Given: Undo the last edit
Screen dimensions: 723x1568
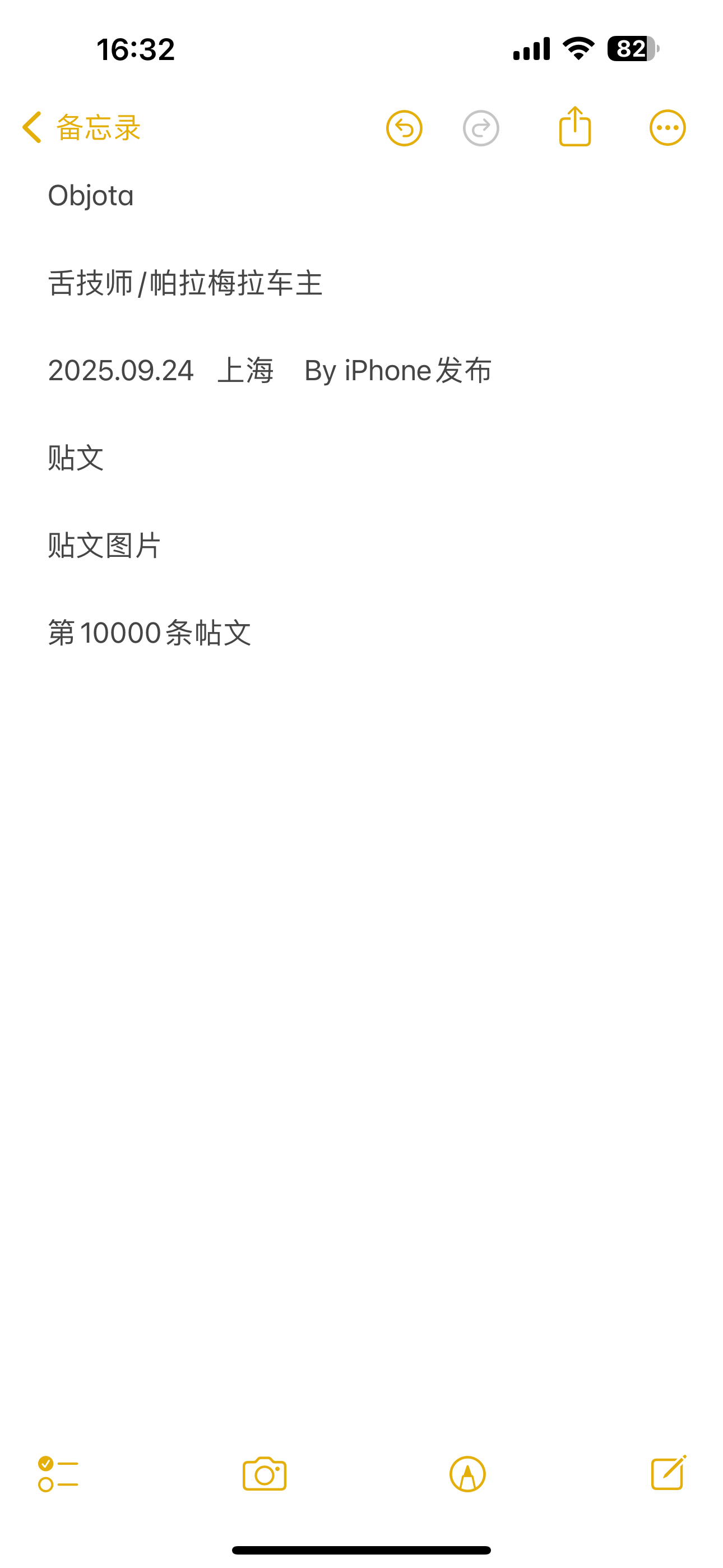Looking at the screenshot, I should 404,128.
